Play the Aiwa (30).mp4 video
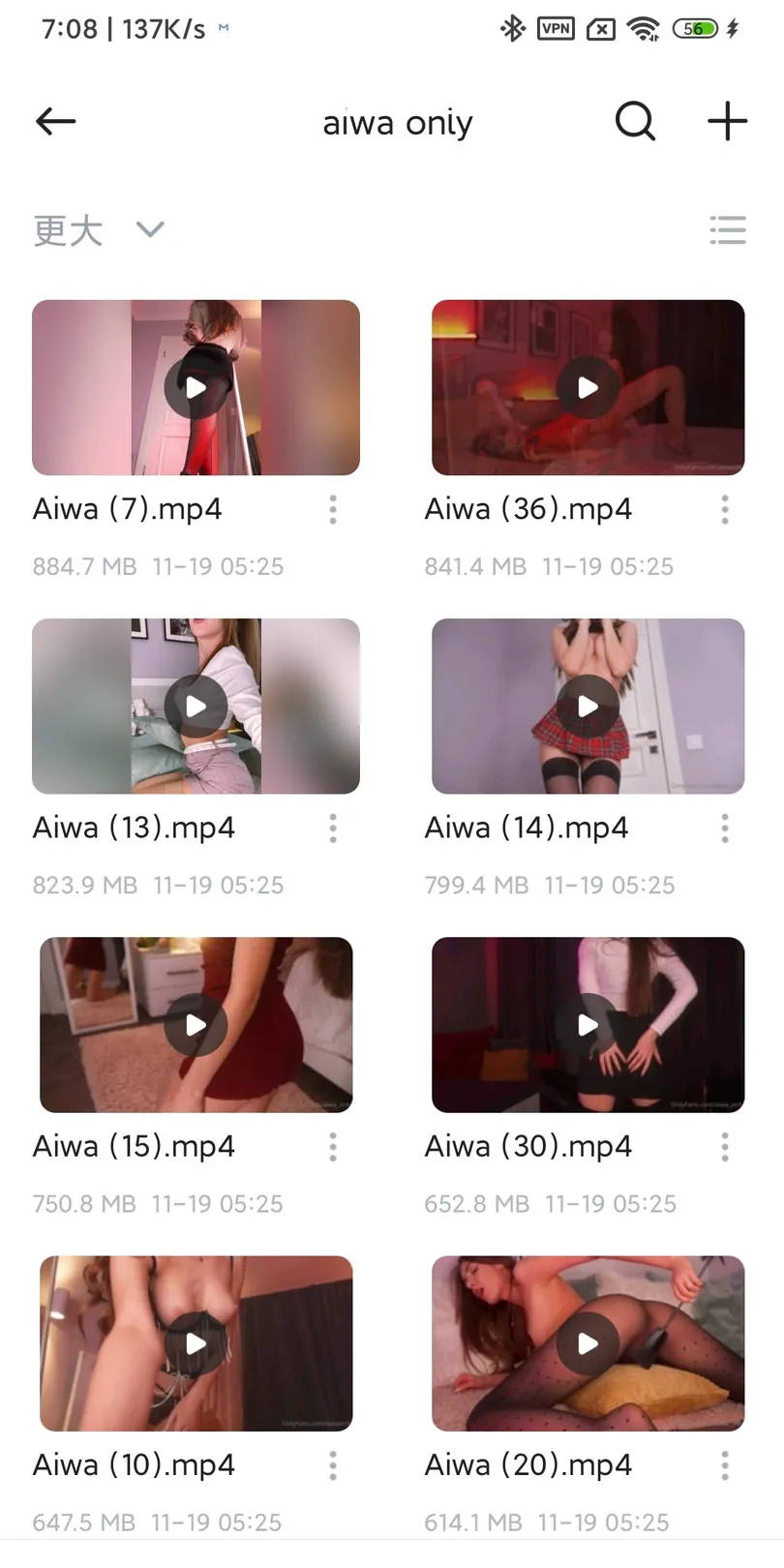 pos(588,1025)
